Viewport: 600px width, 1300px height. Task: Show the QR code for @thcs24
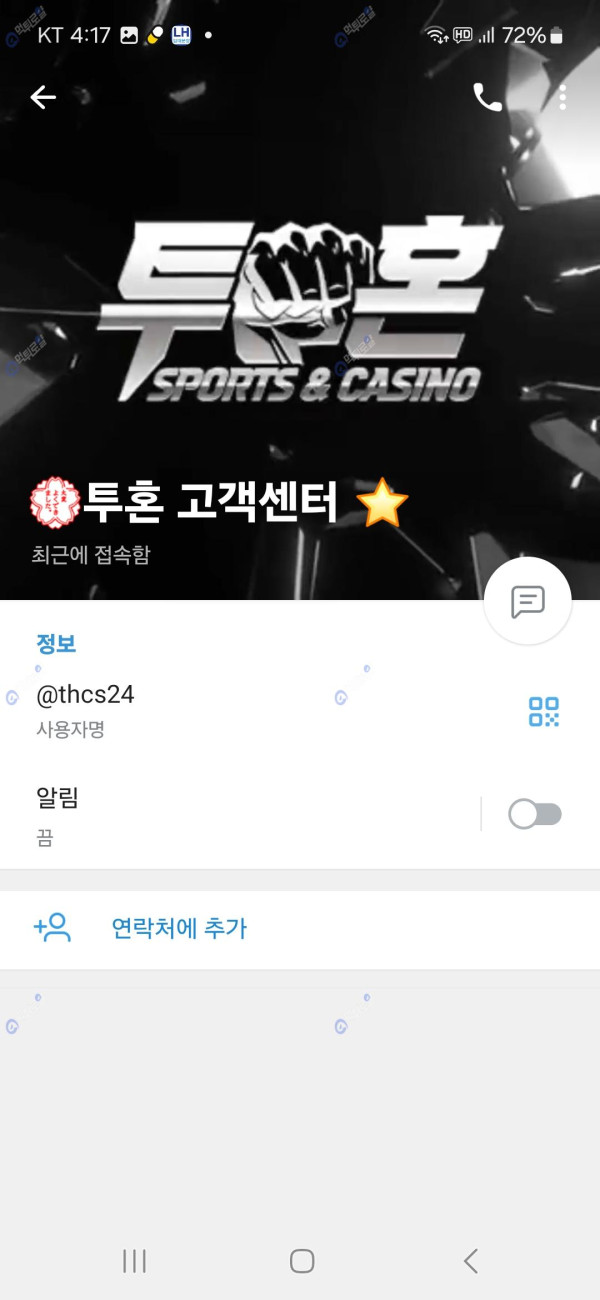(x=544, y=712)
